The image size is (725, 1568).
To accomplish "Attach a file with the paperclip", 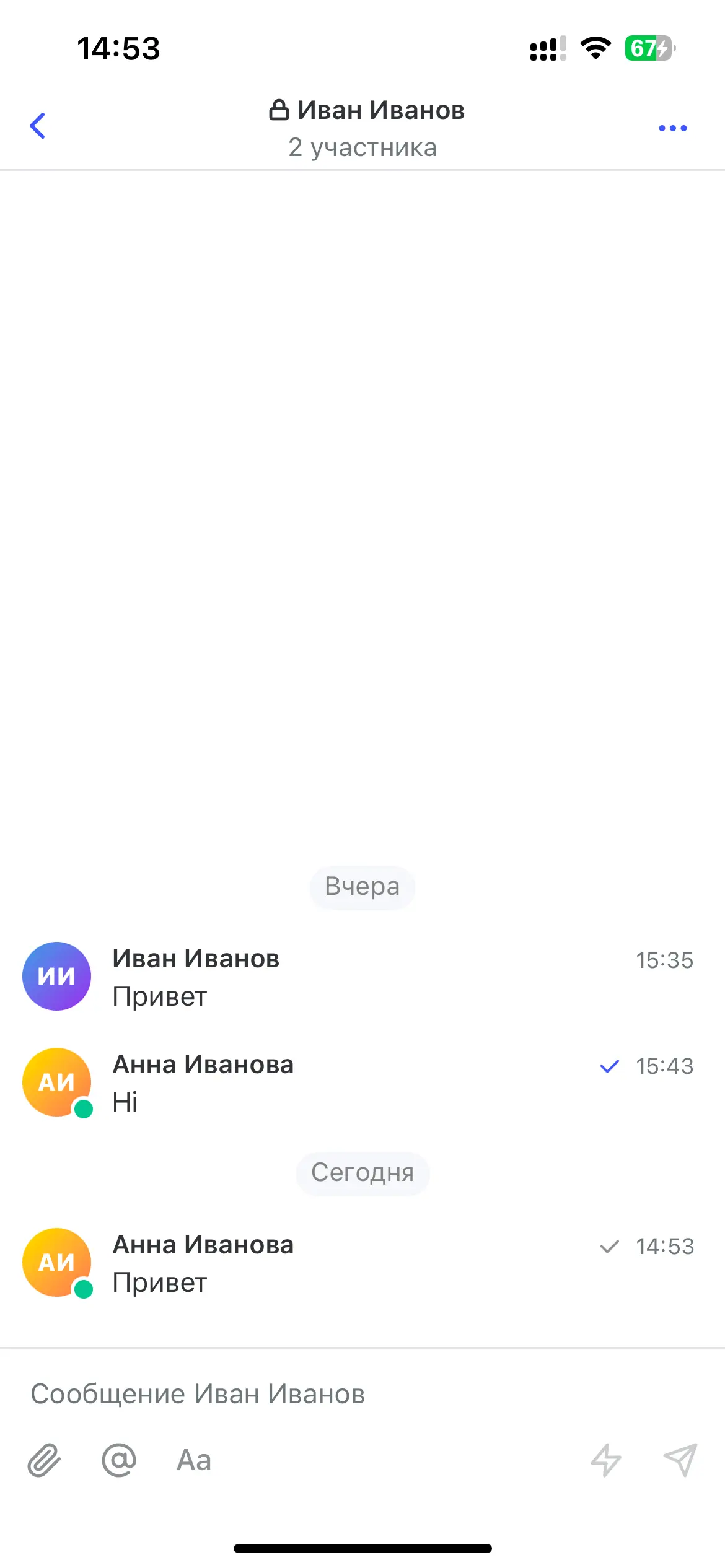I will point(44,1460).
